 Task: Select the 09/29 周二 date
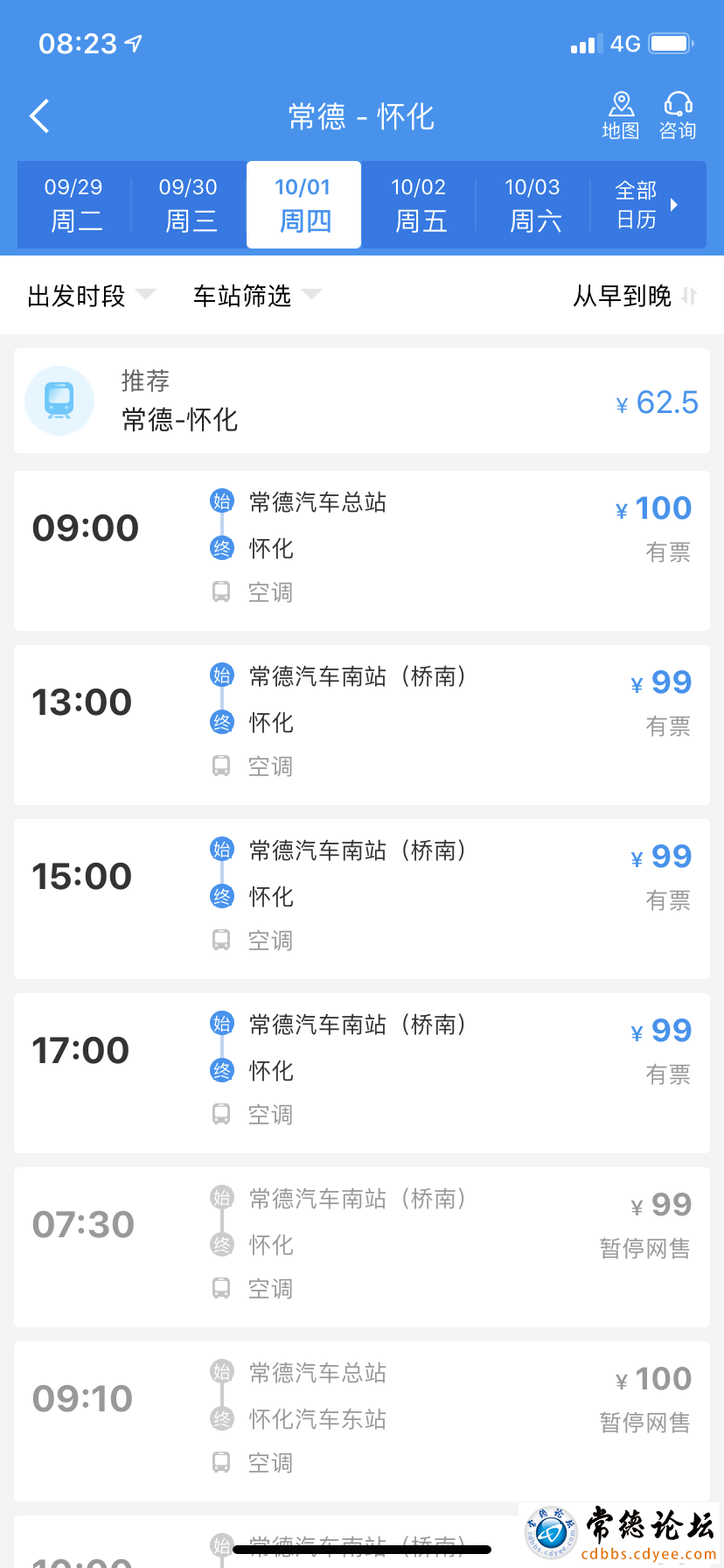(74, 205)
